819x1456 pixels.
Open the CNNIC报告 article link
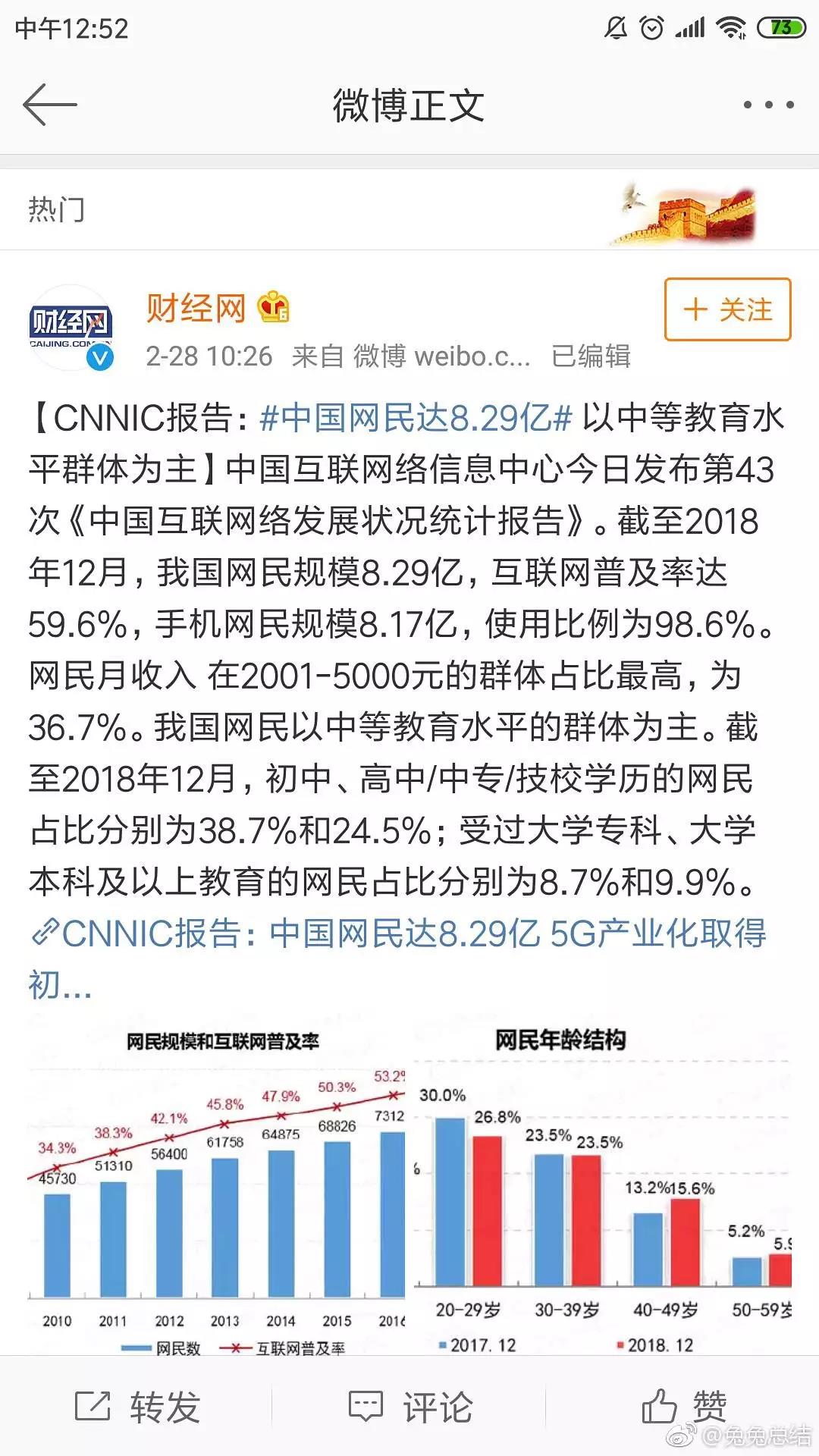[397, 959]
